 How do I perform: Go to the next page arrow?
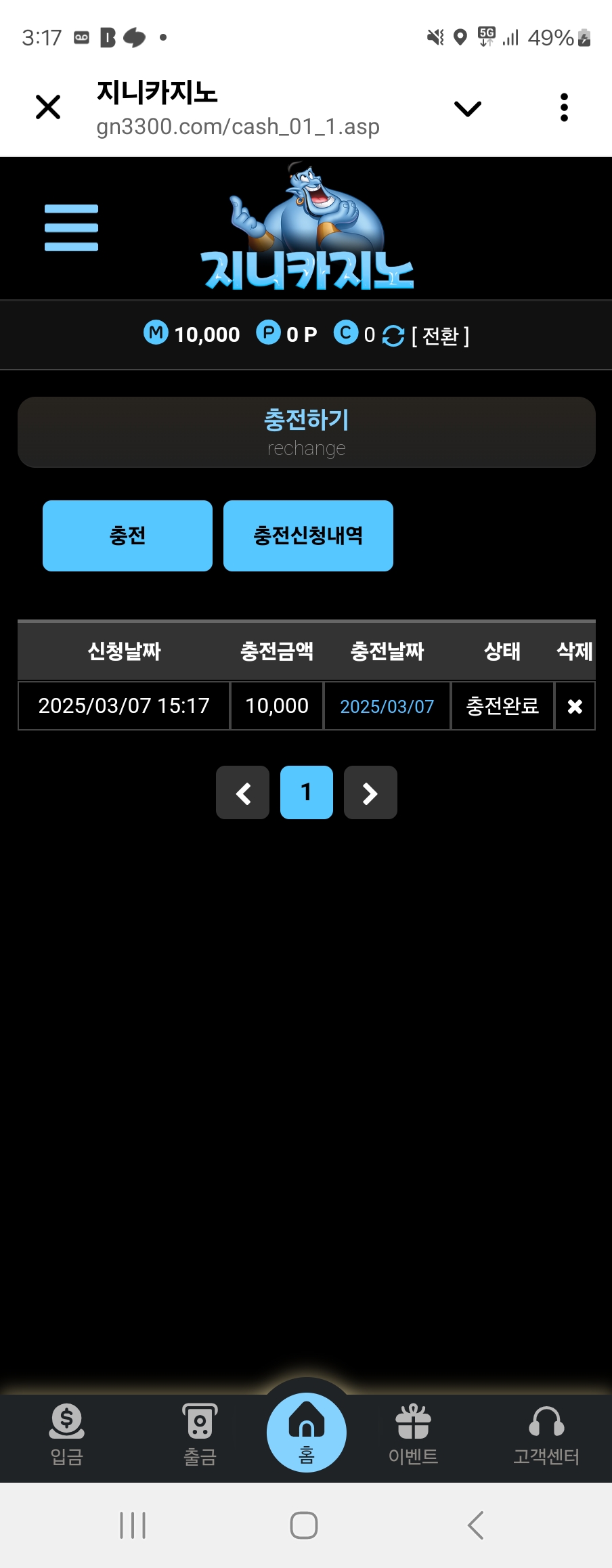coord(370,793)
